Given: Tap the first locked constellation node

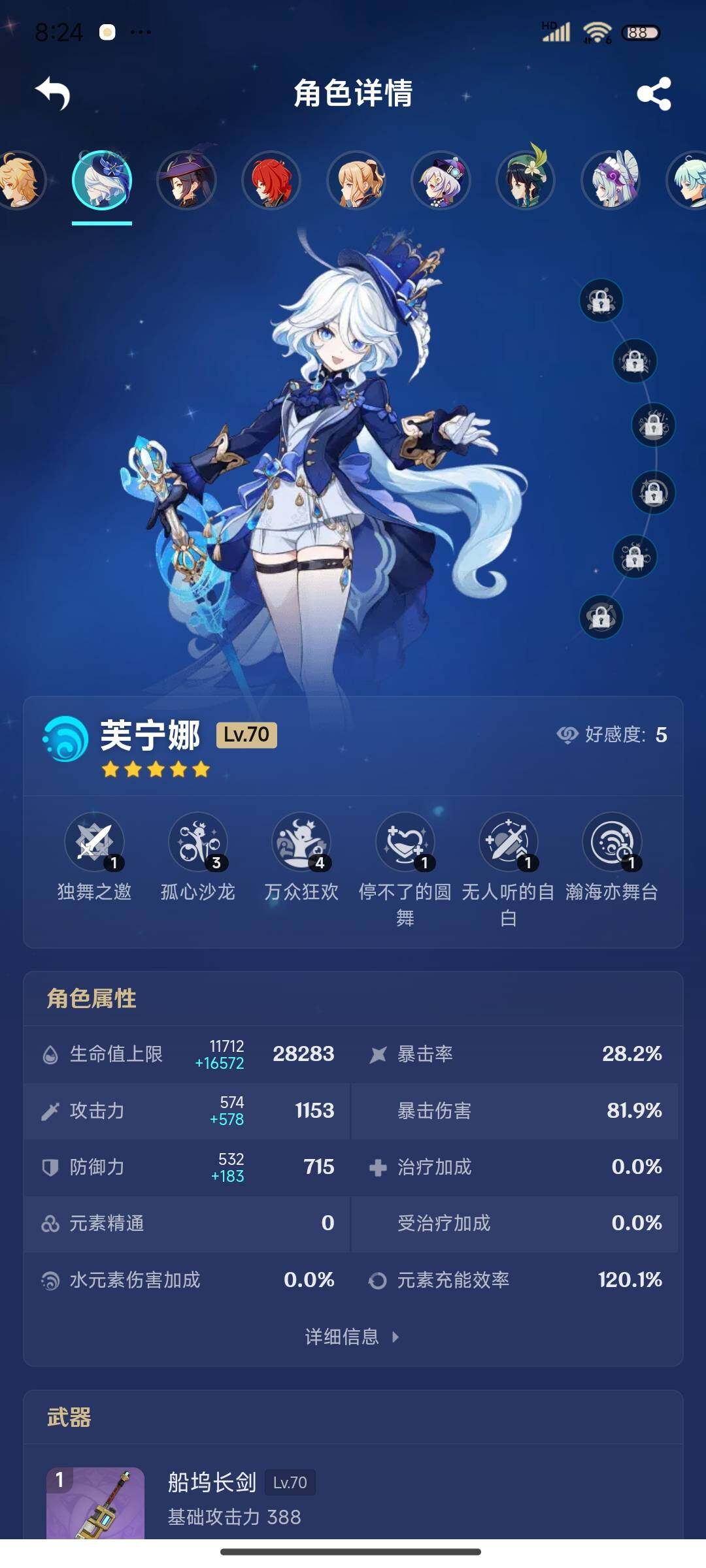Looking at the screenshot, I should point(601,301).
